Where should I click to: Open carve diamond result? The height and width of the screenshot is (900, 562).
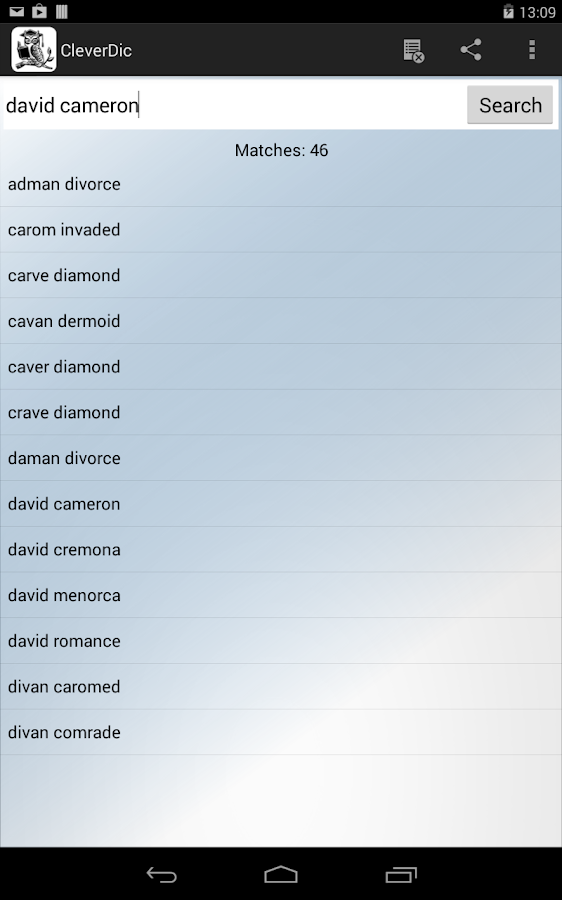281,276
